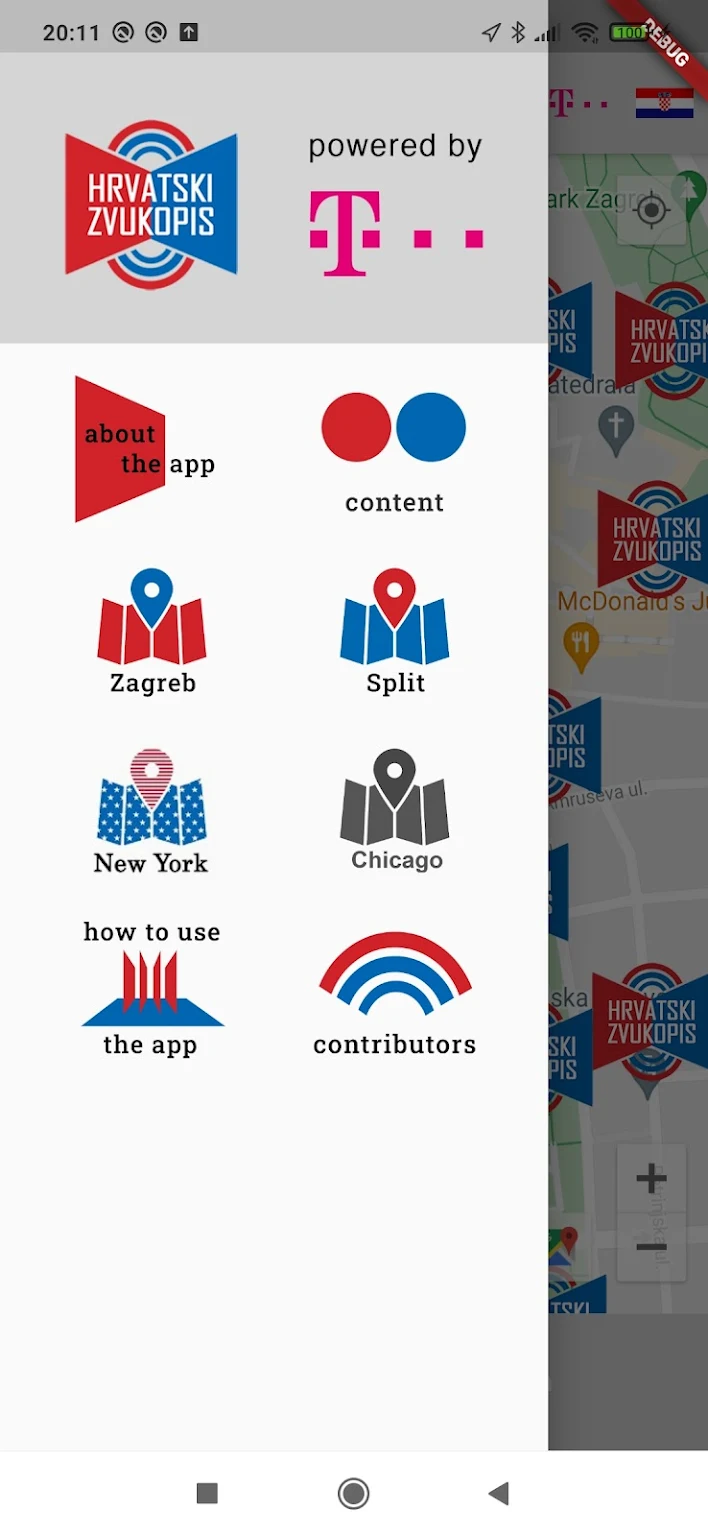
Task: Go back with the system back button
Action: [x=498, y=1494]
